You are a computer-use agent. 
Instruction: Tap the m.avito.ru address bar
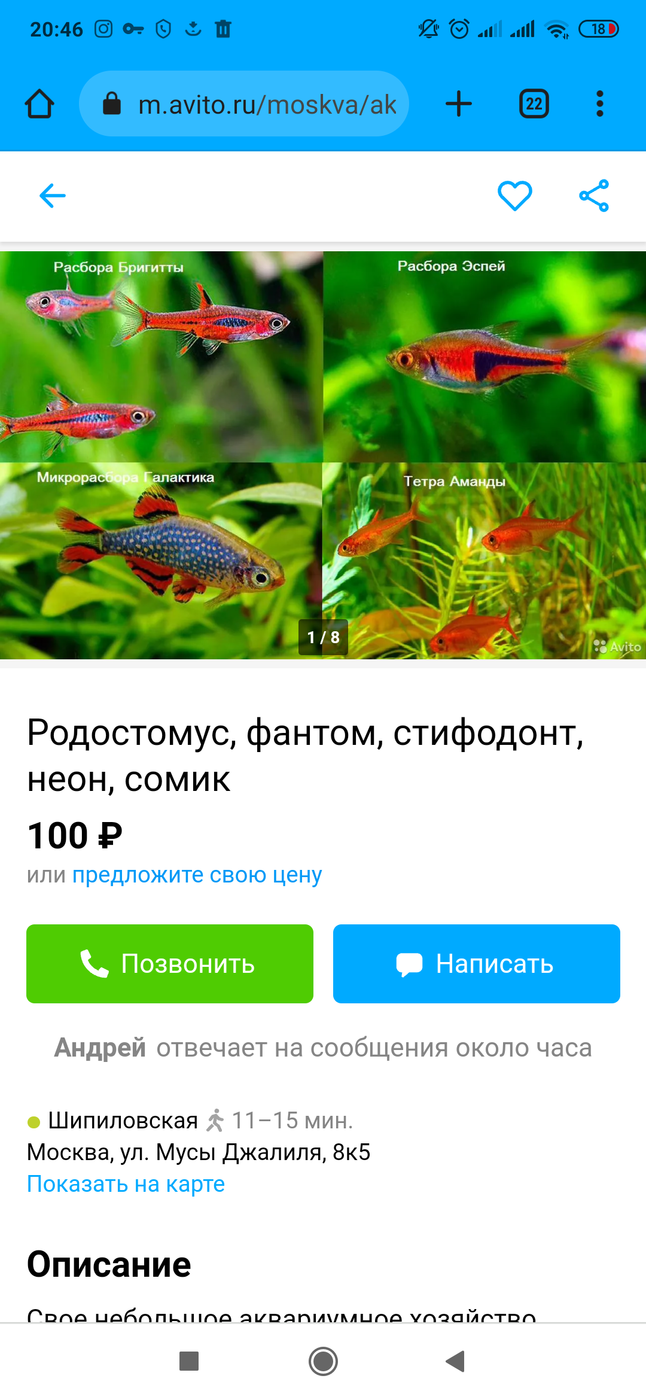(244, 104)
